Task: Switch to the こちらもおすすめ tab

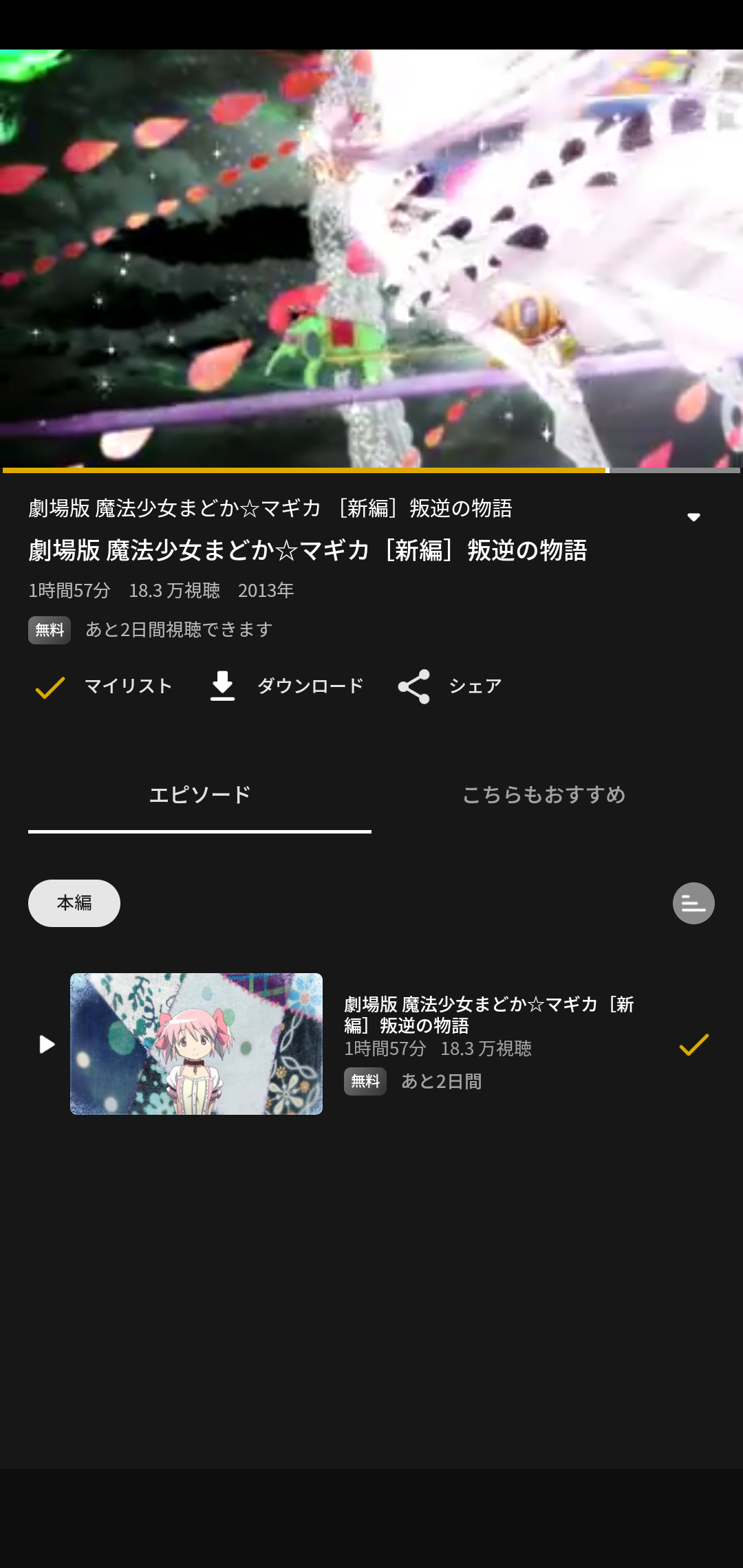Action: pyautogui.click(x=543, y=795)
